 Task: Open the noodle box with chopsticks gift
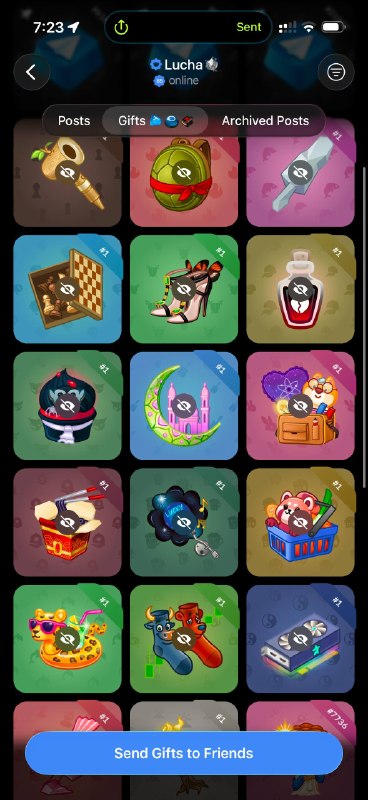(x=67, y=522)
